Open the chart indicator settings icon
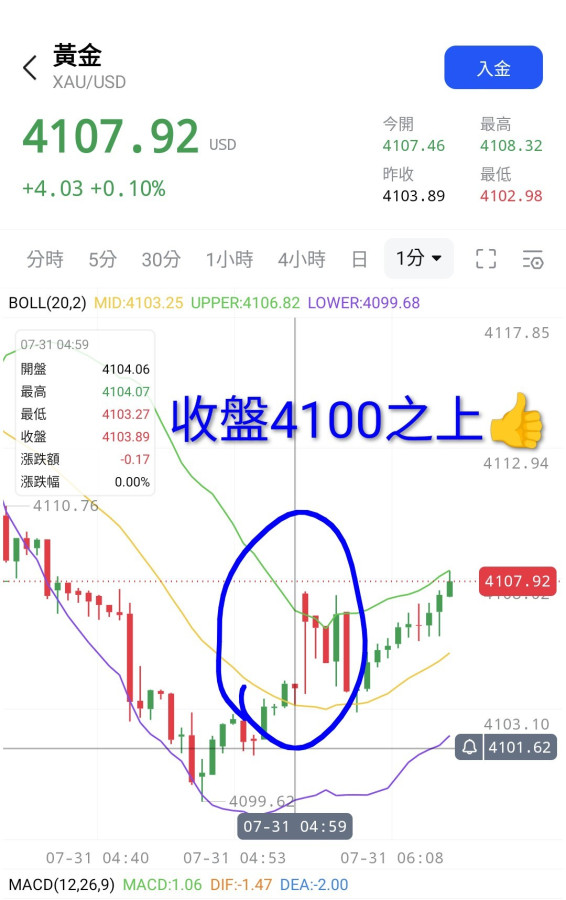 533,259
